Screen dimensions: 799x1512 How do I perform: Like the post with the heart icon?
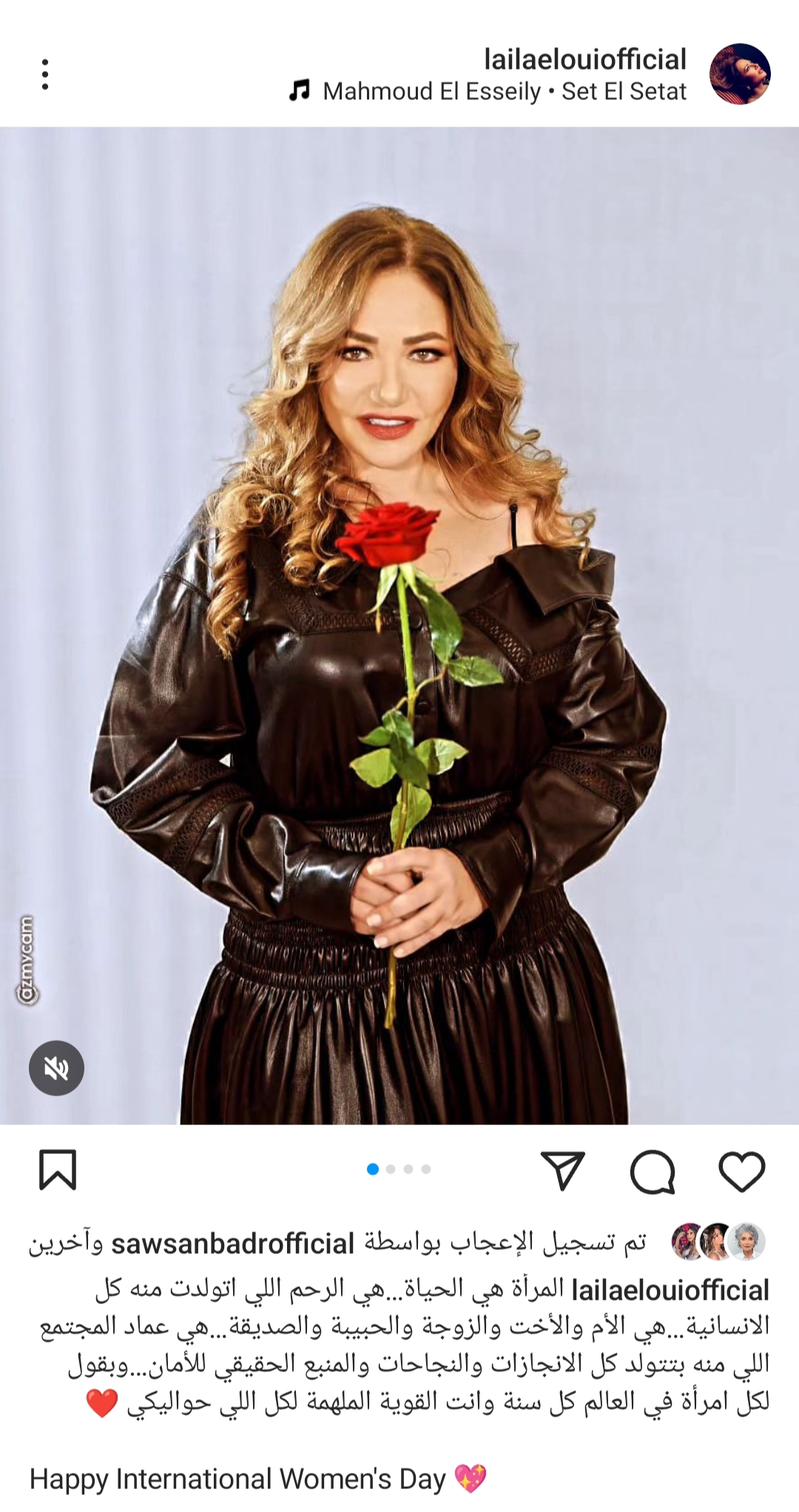pos(741,1171)
